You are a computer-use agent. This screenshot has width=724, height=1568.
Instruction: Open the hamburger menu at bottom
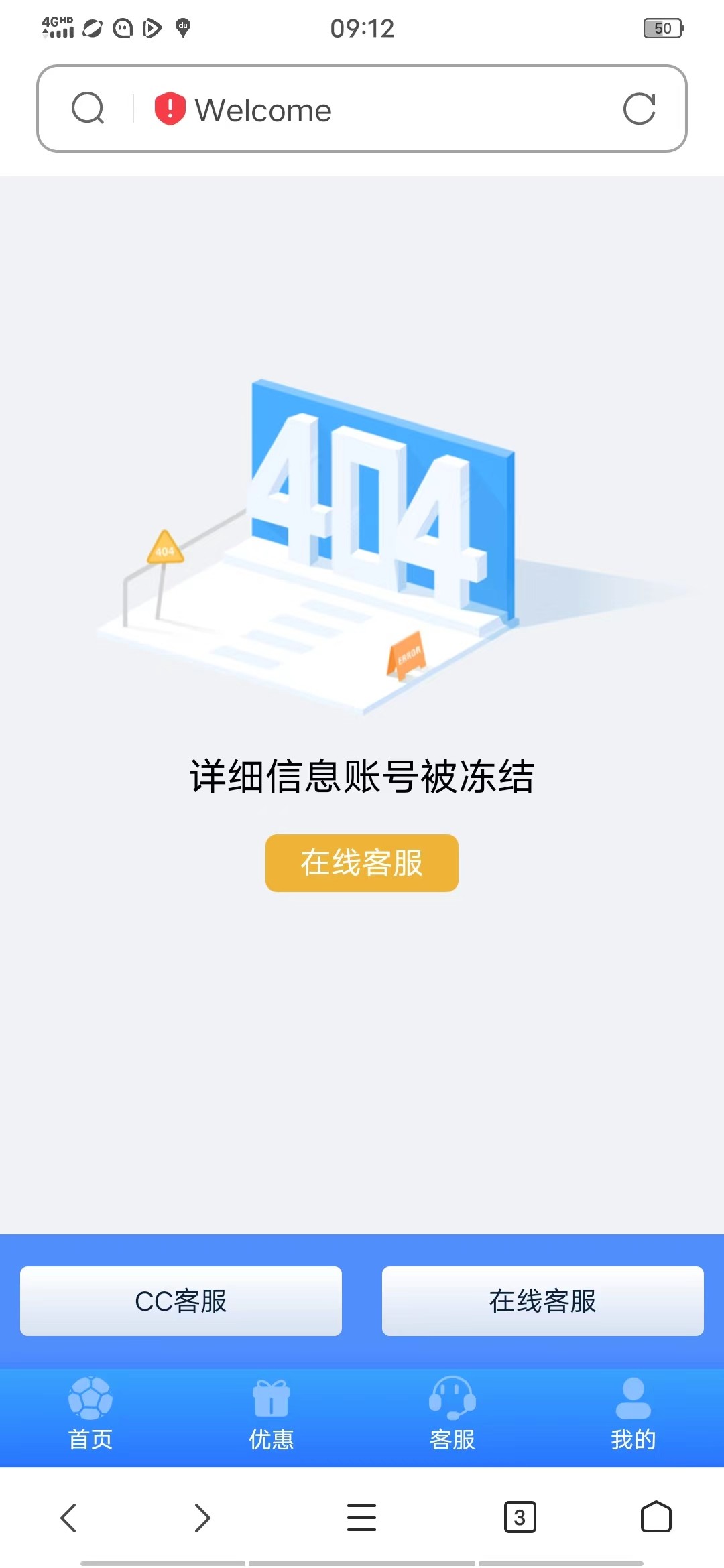click(x=361, y=1518)
